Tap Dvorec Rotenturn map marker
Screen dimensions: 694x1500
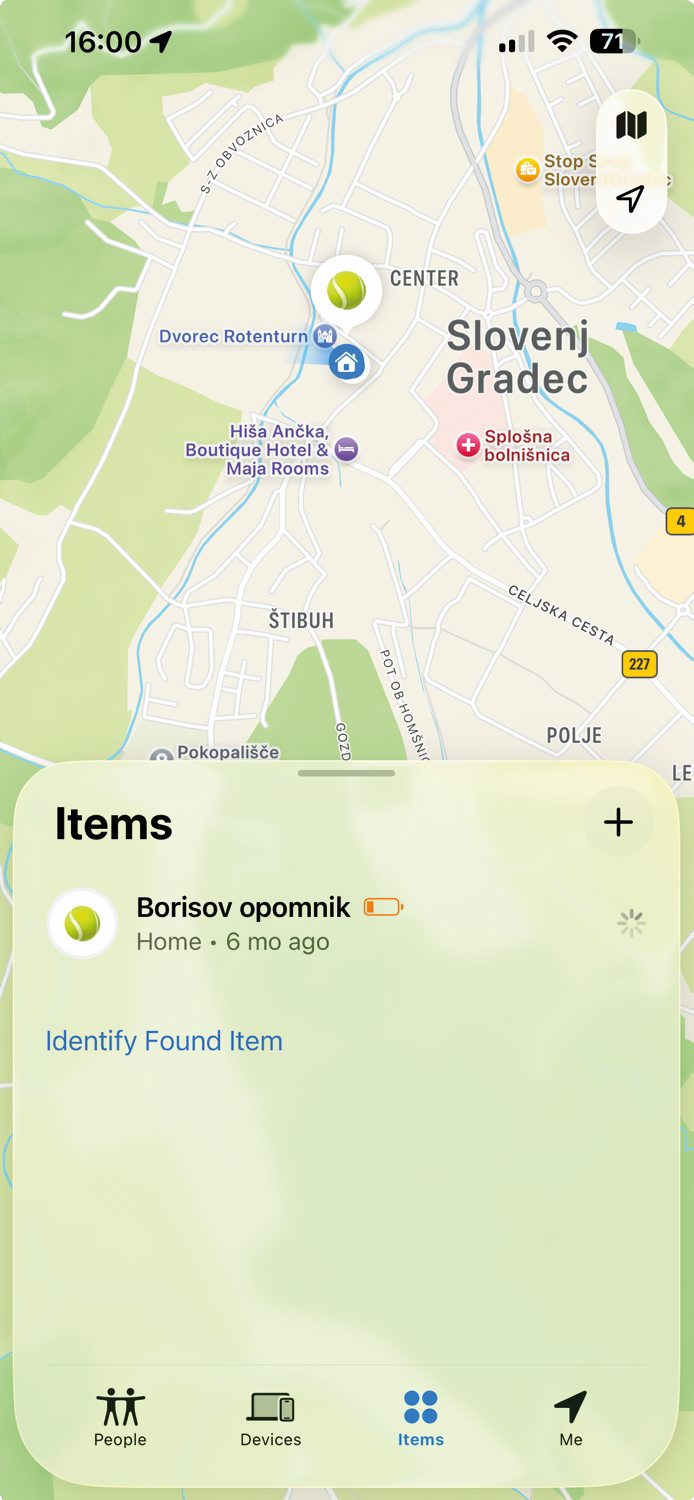point(323,336)
